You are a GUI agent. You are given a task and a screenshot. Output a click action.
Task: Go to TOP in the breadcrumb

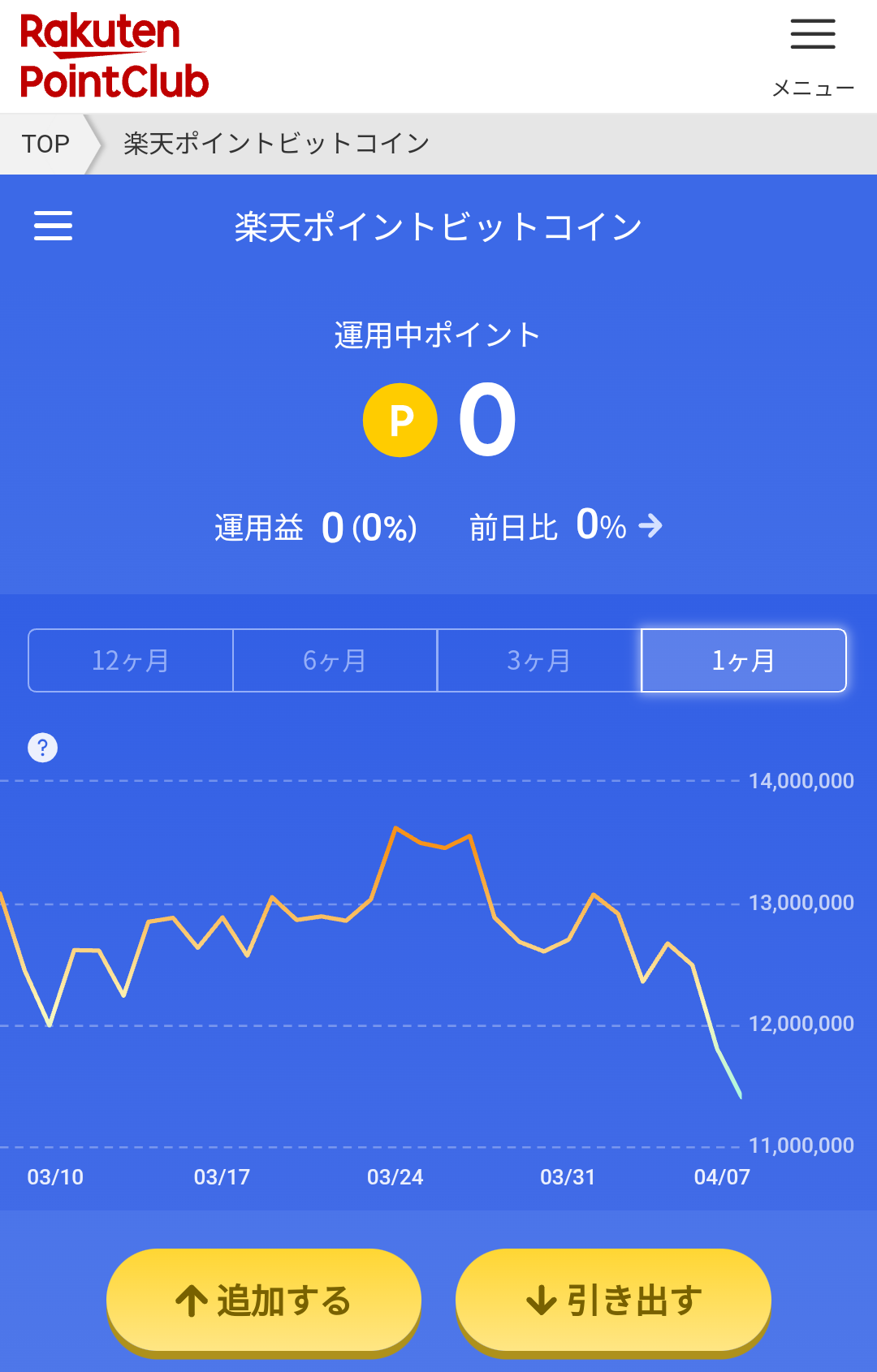click(x=45, y=144)
